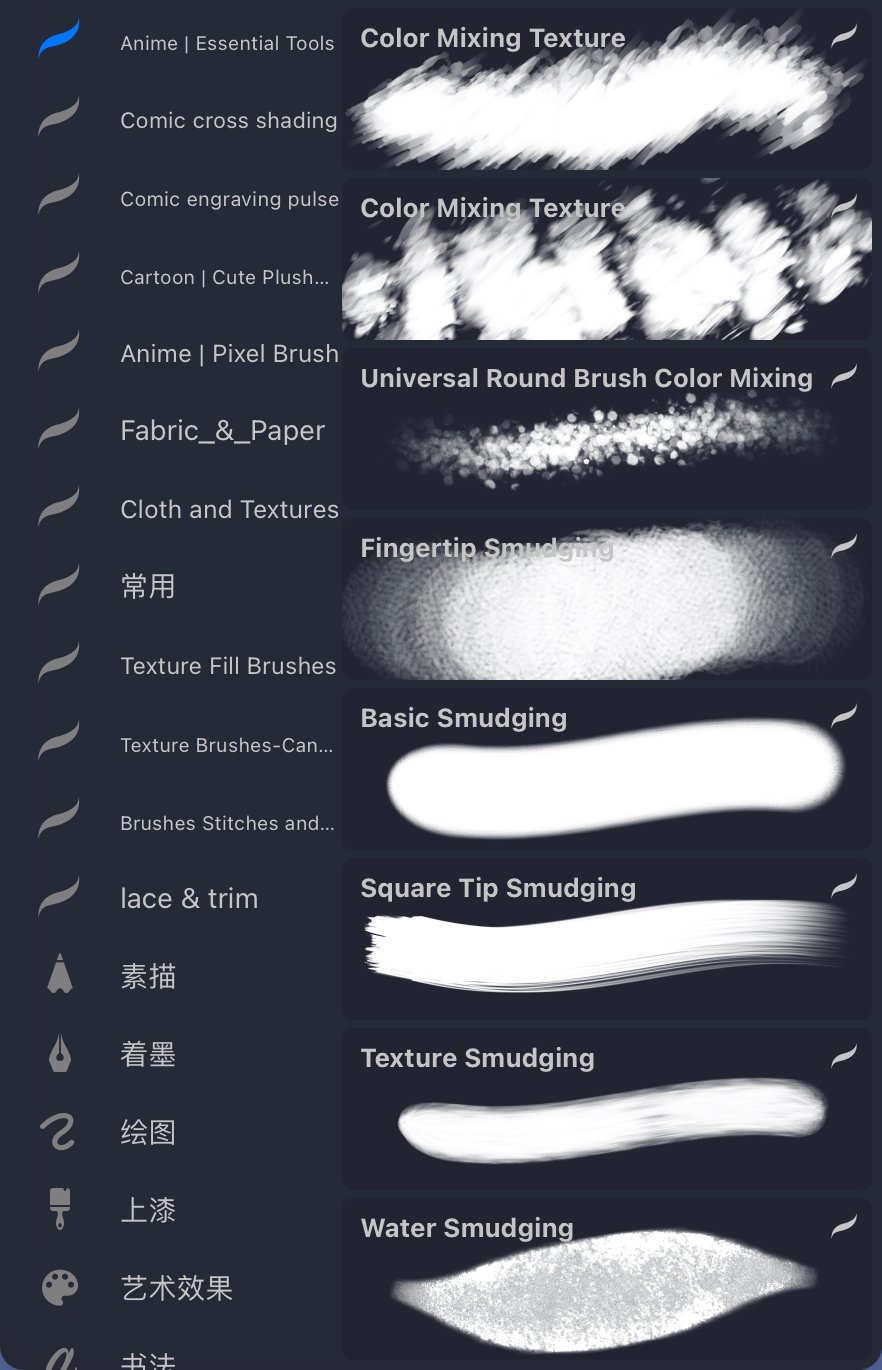Open the 上漆 painting brush icon
The image size is (882, 1370).
point(58,1209)
